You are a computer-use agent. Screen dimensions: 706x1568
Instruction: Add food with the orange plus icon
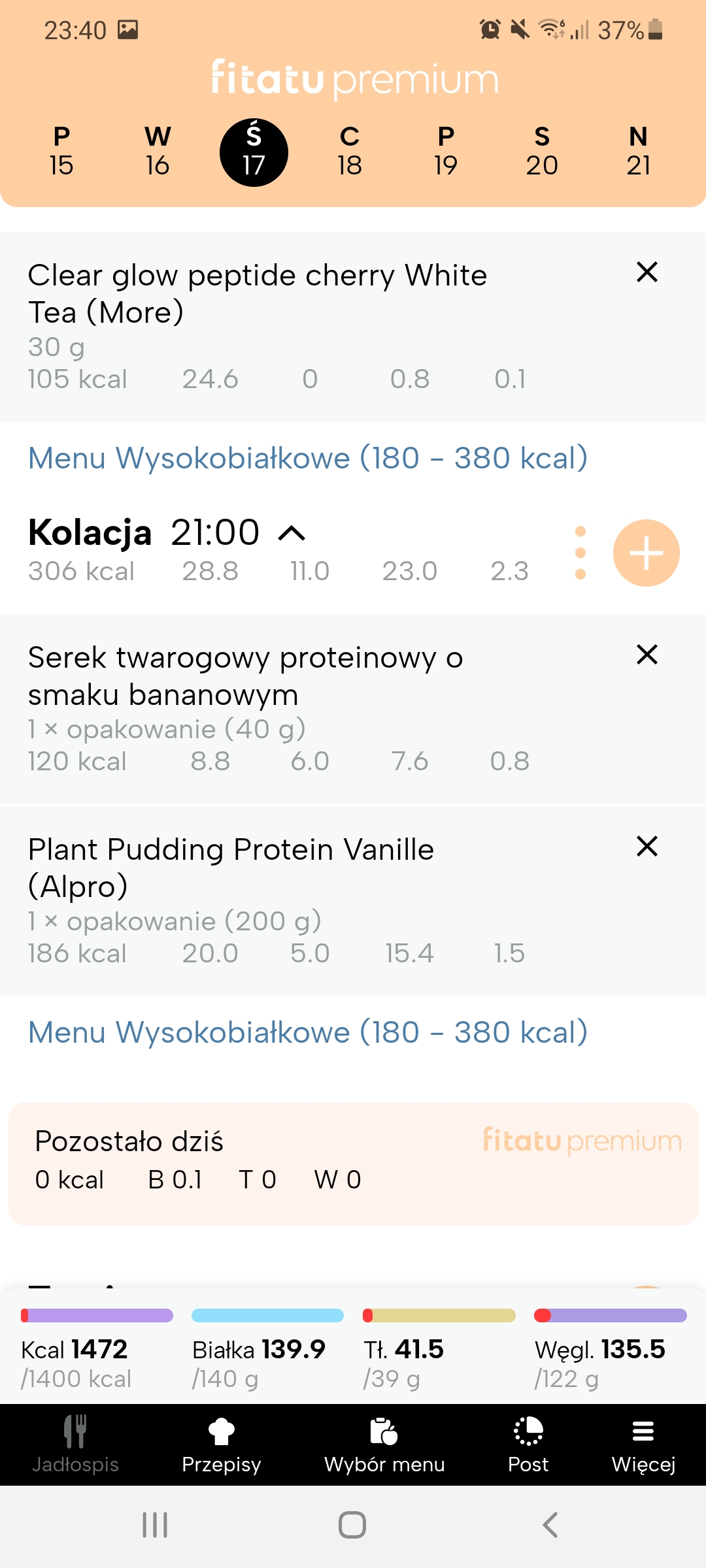pyautogui.click(x=646, y=552)
